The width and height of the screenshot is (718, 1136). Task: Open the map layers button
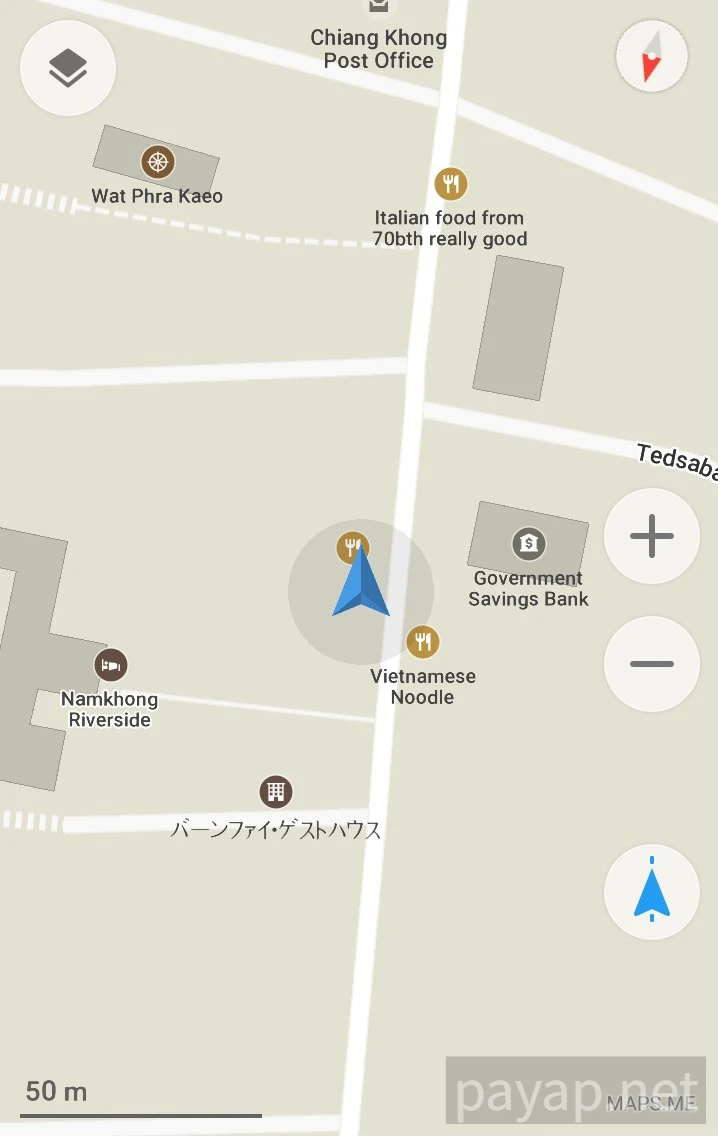click(x=68, y=69)
